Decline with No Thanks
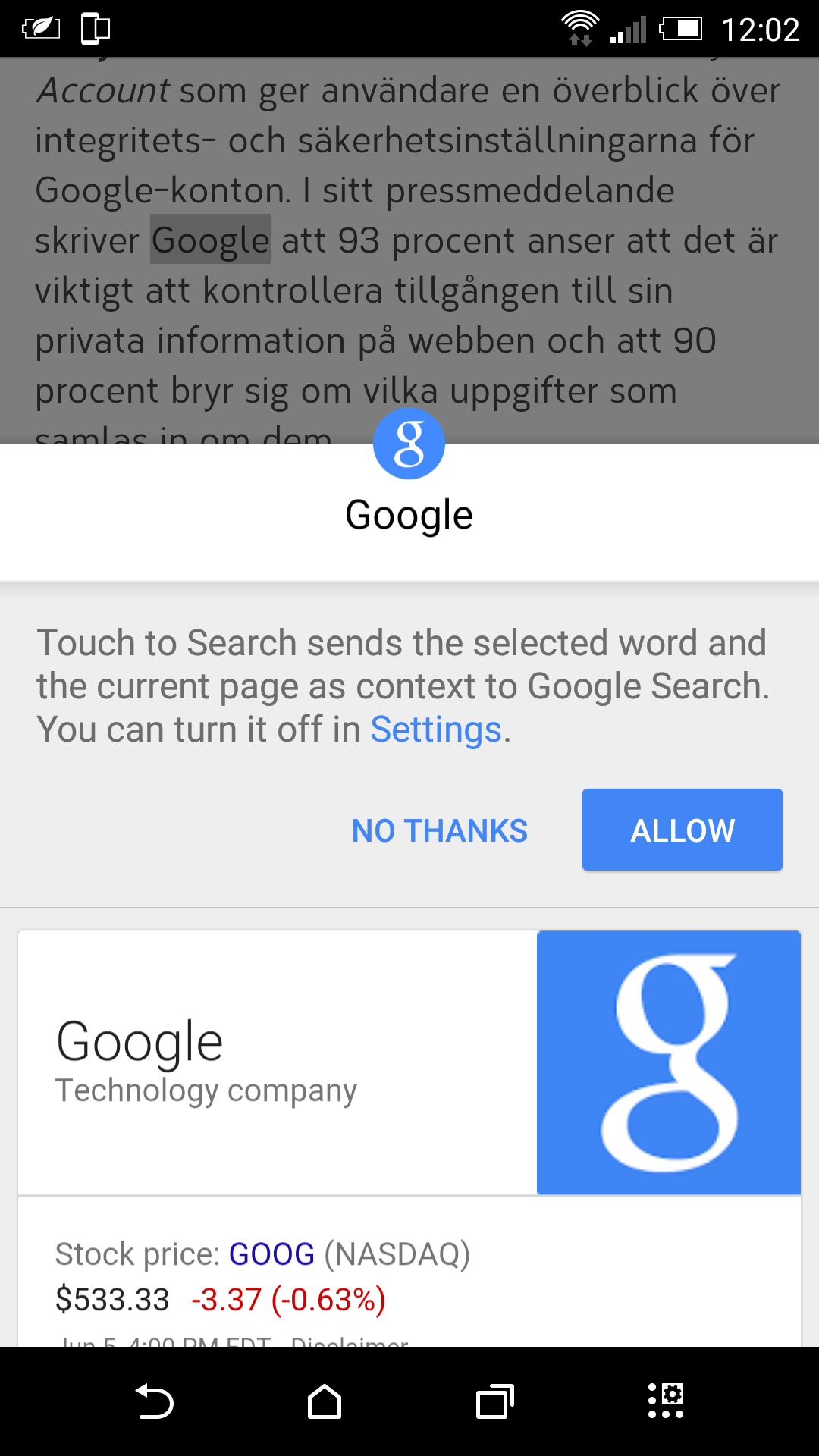 (440, 830)
